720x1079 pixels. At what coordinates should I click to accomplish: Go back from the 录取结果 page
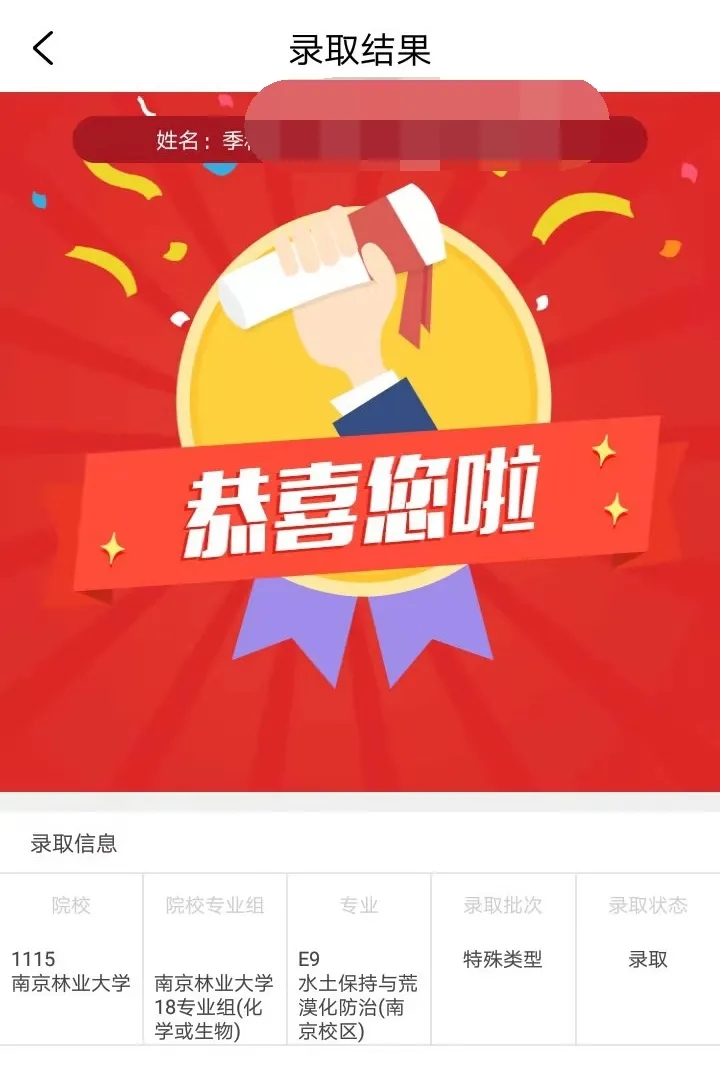coord(43,47)
